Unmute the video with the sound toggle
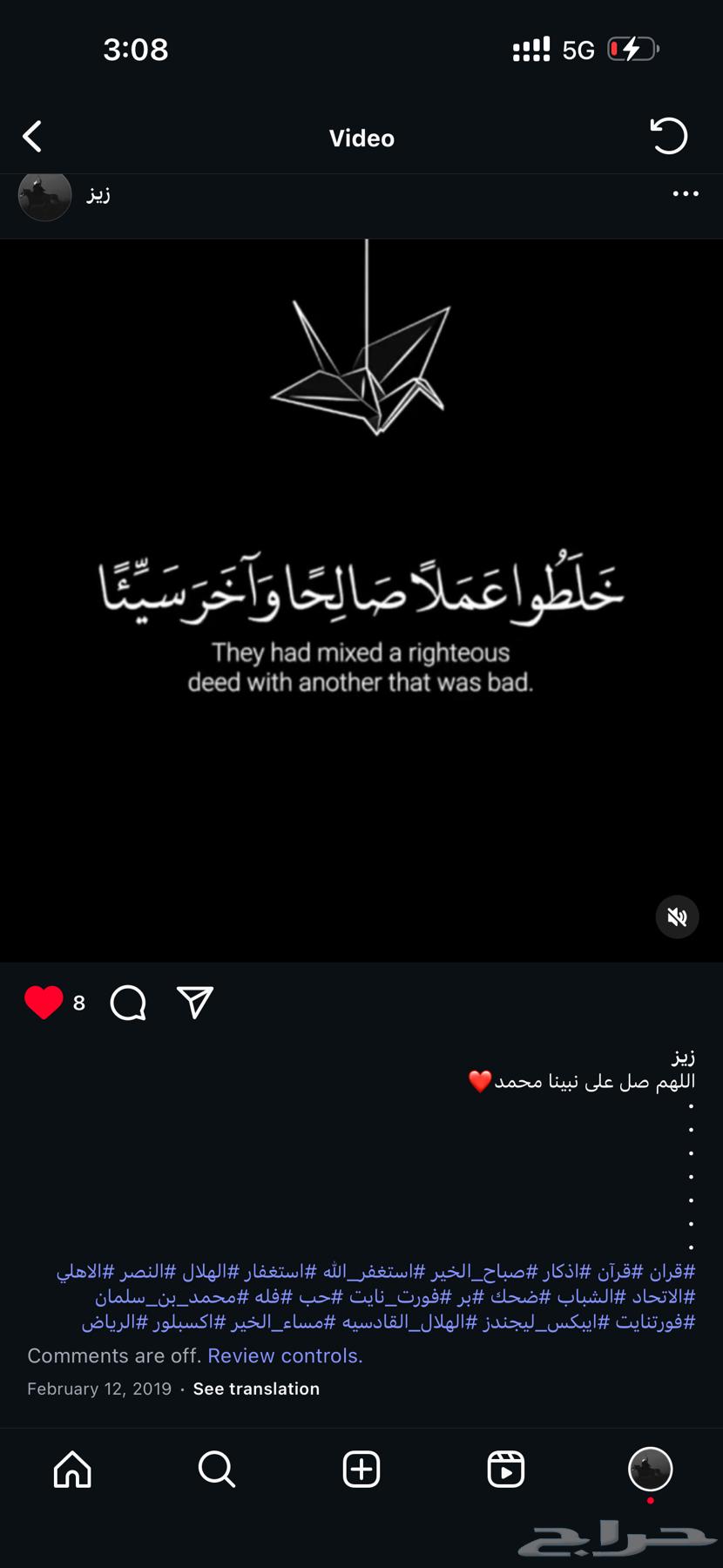The image size is (723, 1568). point(677,916)
